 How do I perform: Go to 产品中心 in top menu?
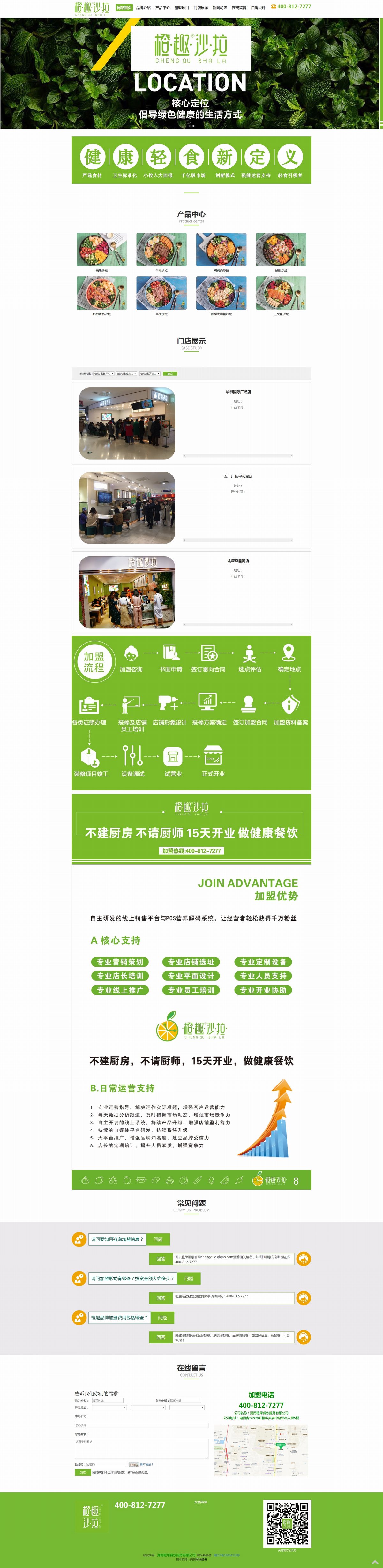[x=162, y=8]
